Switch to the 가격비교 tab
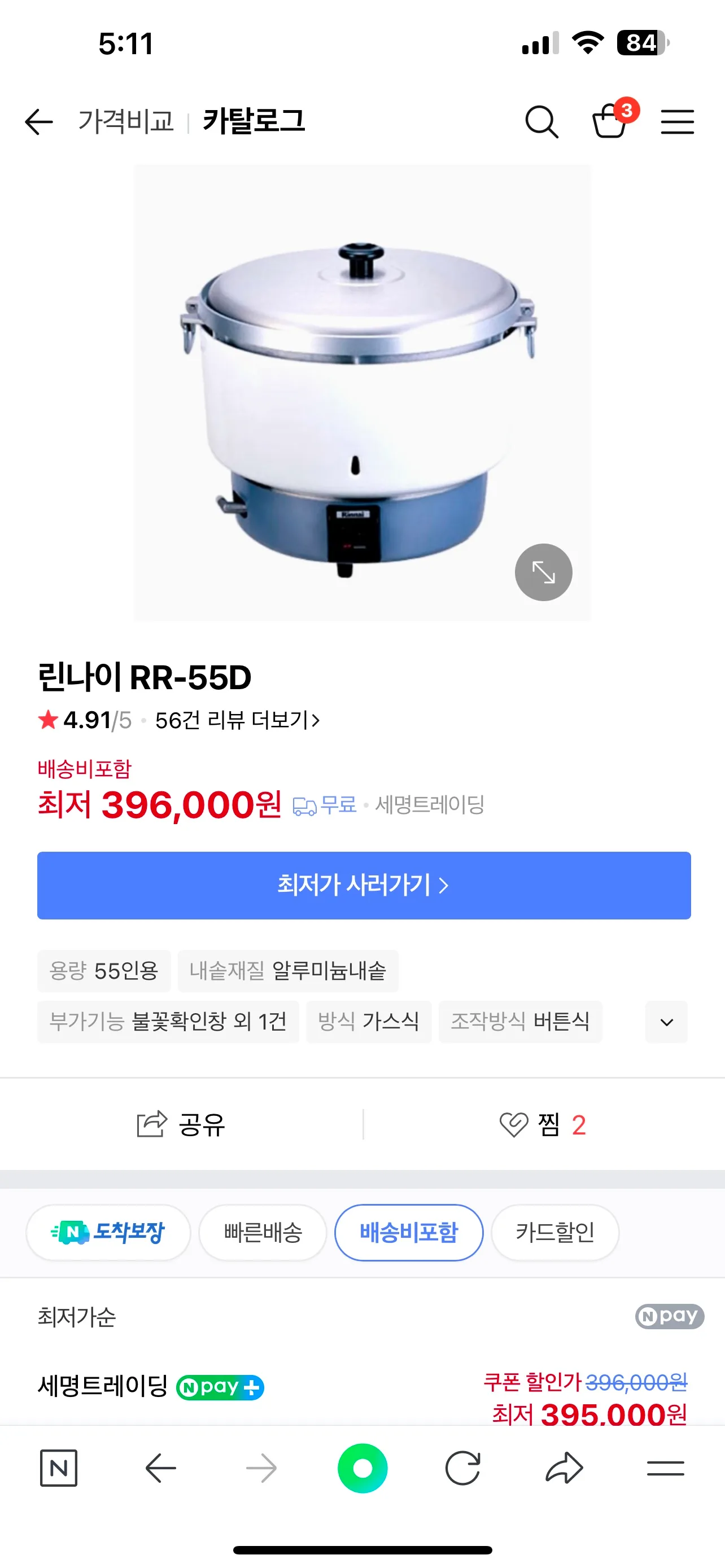This screenshot has width=725, height=1568. click(x=126, y=122)
